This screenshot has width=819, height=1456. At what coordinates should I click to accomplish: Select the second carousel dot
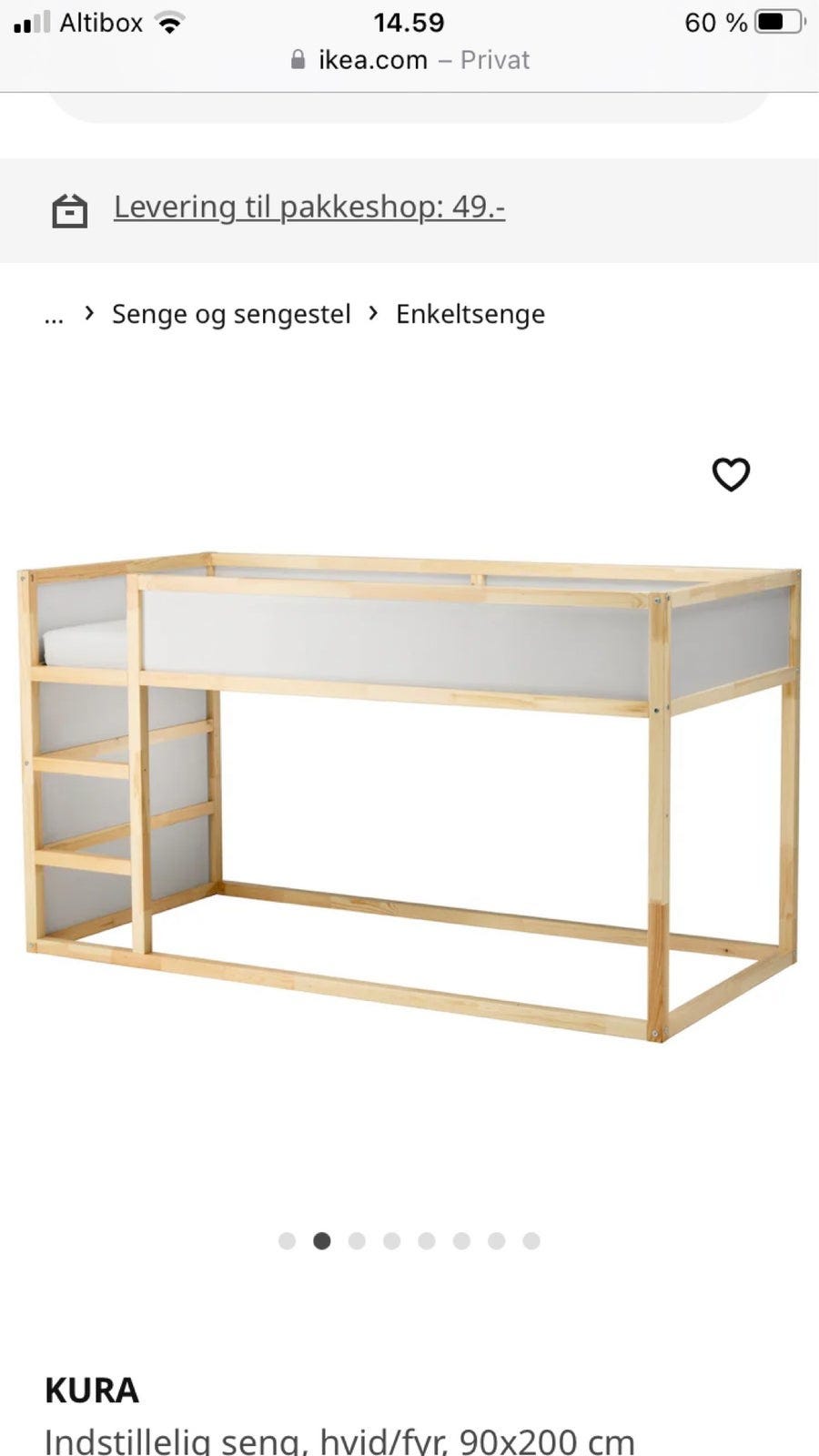pos(322,1240)
